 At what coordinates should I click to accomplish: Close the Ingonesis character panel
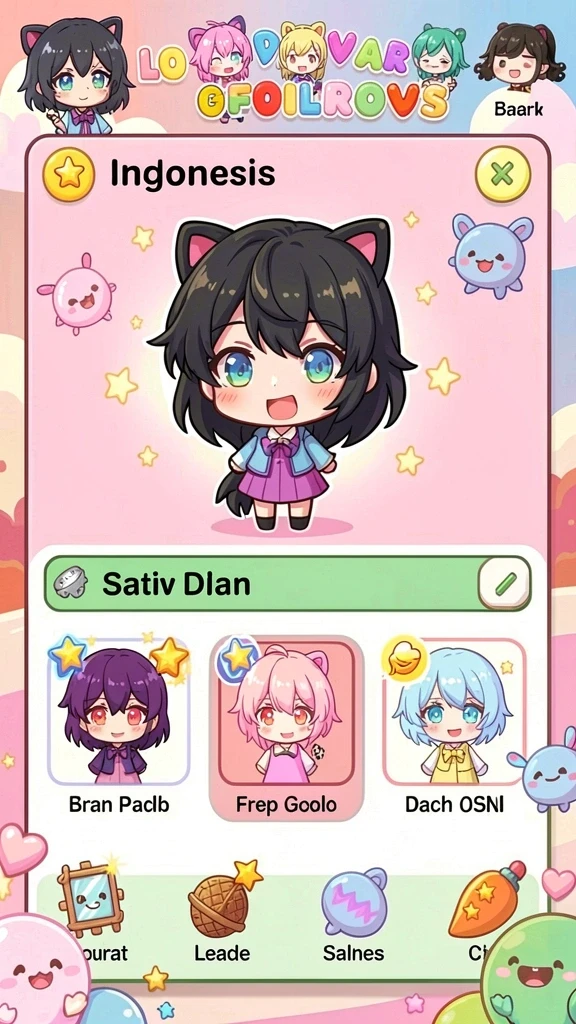(x=502, y=174)
